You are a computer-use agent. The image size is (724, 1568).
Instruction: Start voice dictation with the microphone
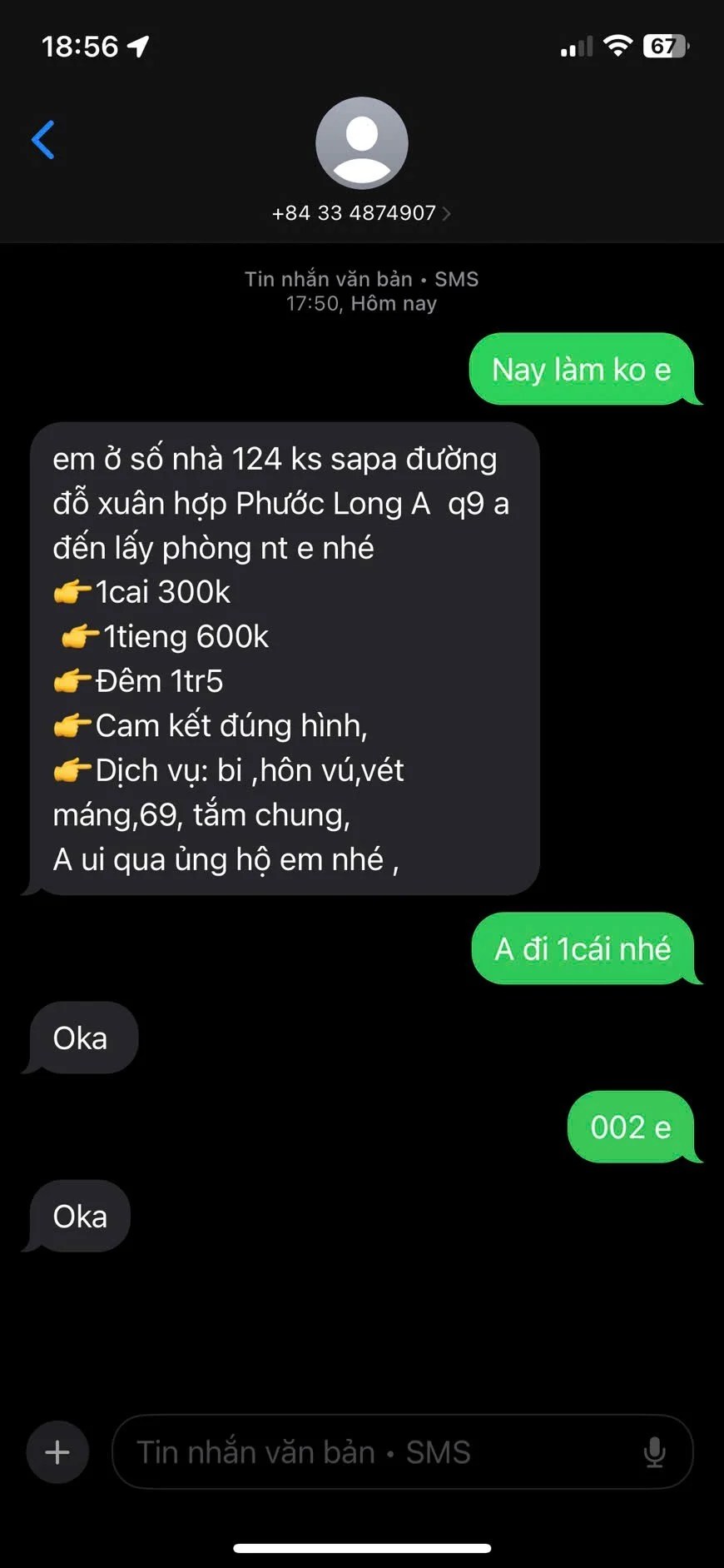(x=655, y=1452)
